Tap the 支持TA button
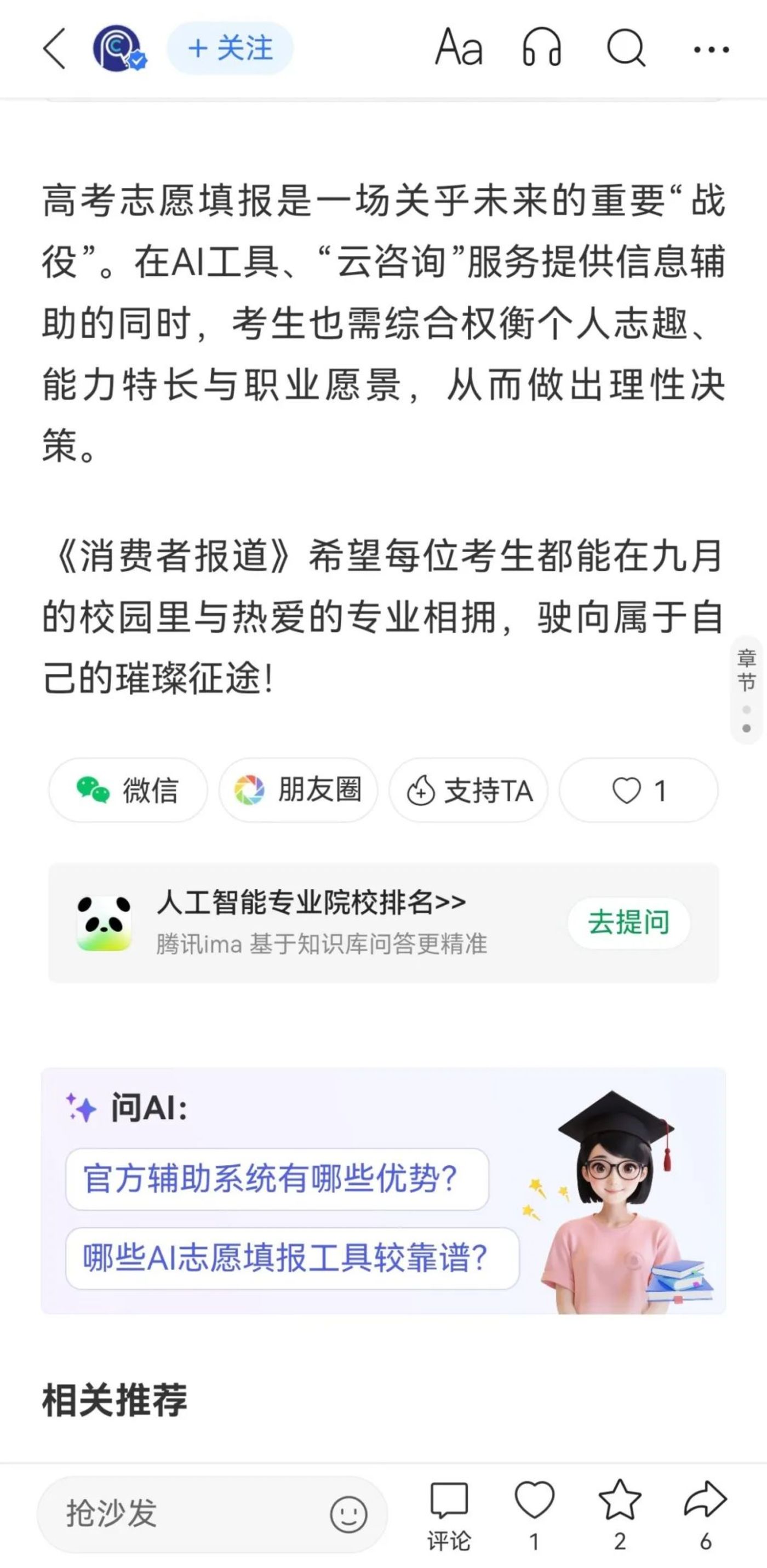767x1568 pixels. 469,790
